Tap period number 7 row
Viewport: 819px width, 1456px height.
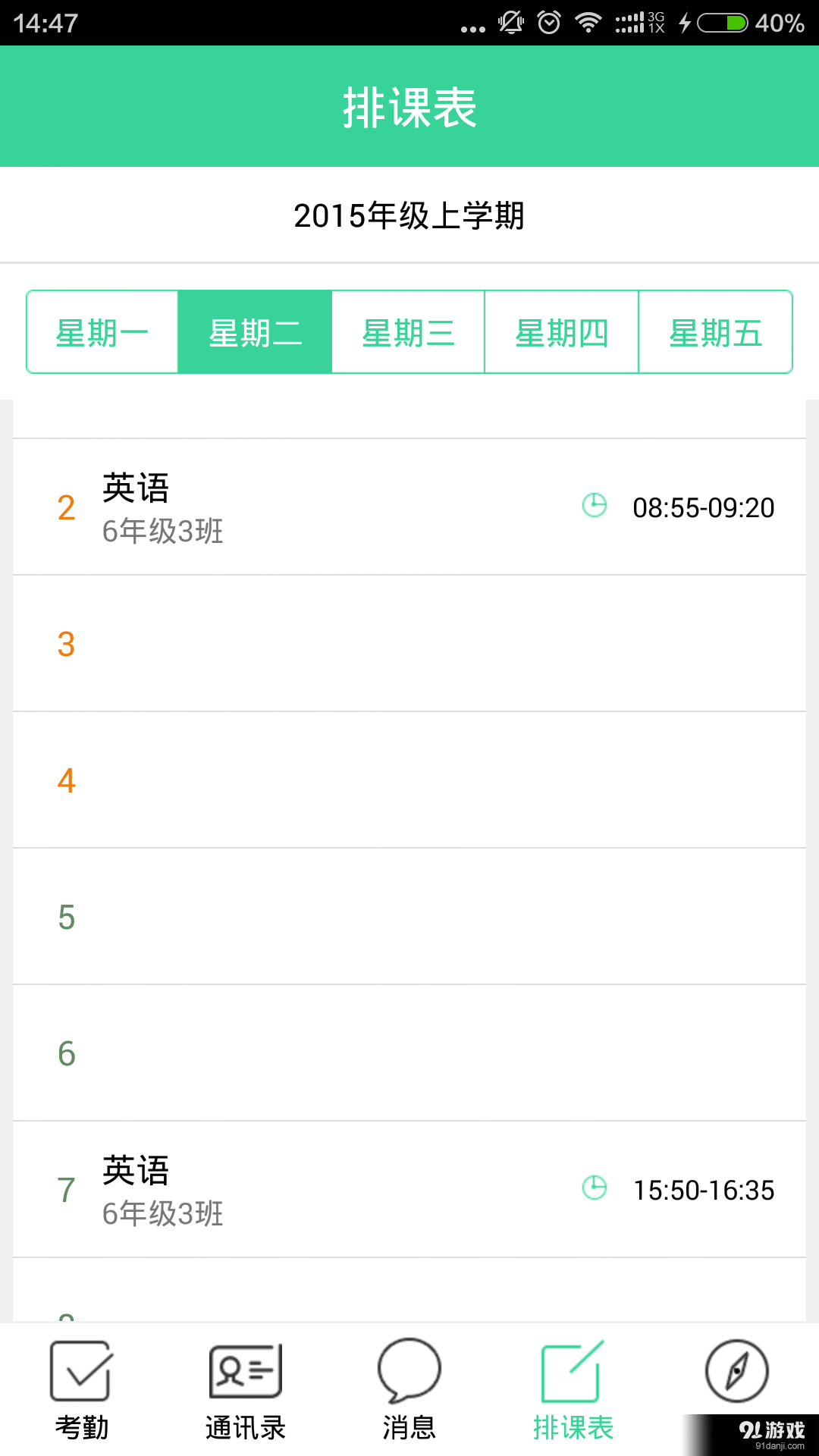click(67, 1189)
